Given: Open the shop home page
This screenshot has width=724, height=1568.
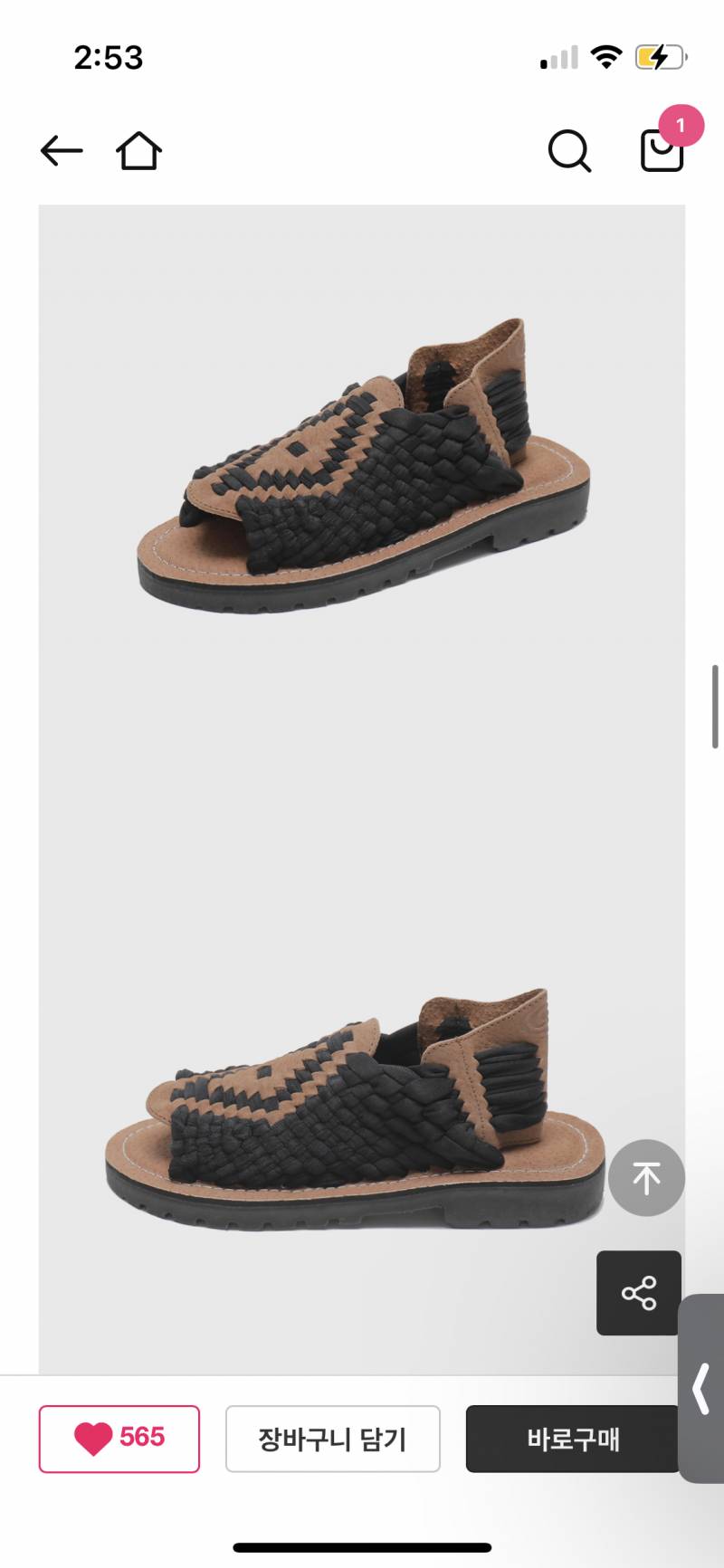Looking at the screenshot, I should pyautogui.click(x=138, y=151).
